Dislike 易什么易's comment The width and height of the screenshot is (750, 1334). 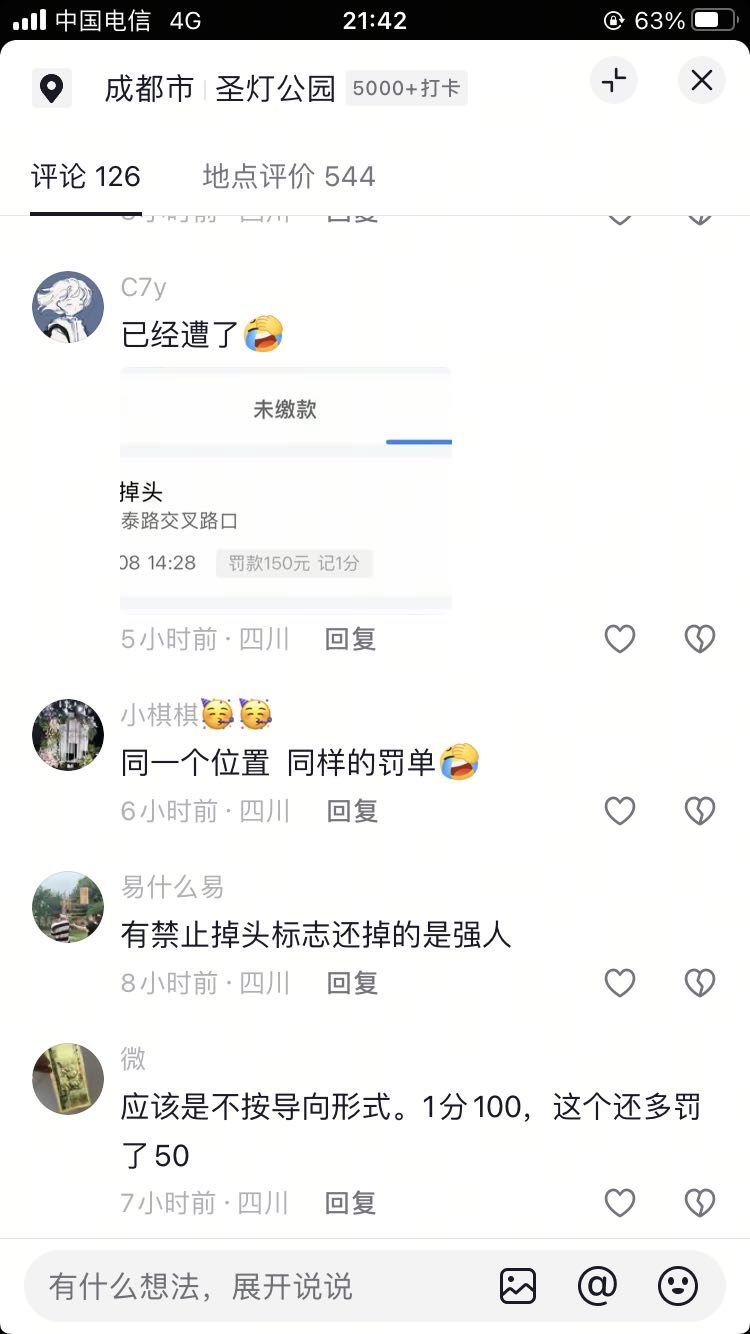[x=699, y=983]
